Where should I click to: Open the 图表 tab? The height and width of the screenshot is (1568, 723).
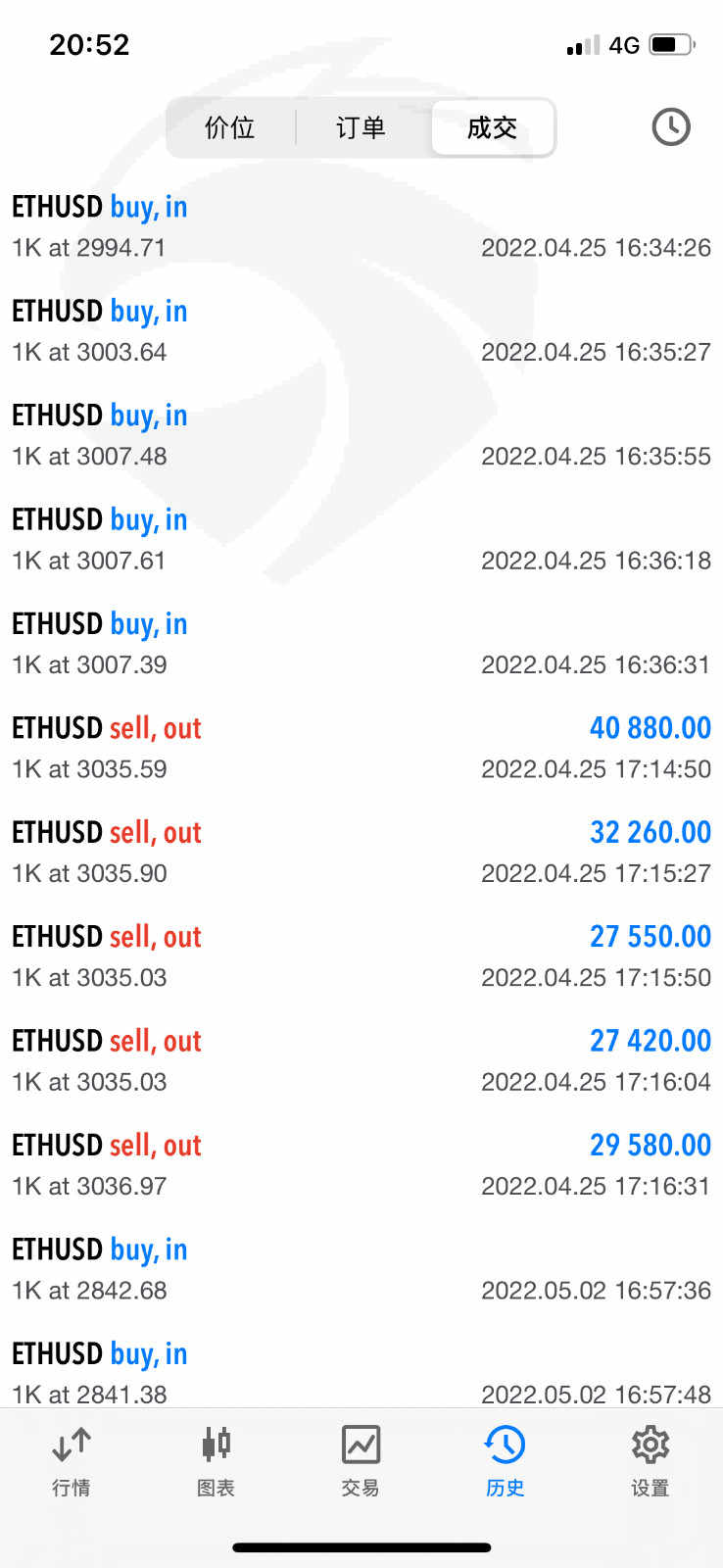[x=216, y=1460]
